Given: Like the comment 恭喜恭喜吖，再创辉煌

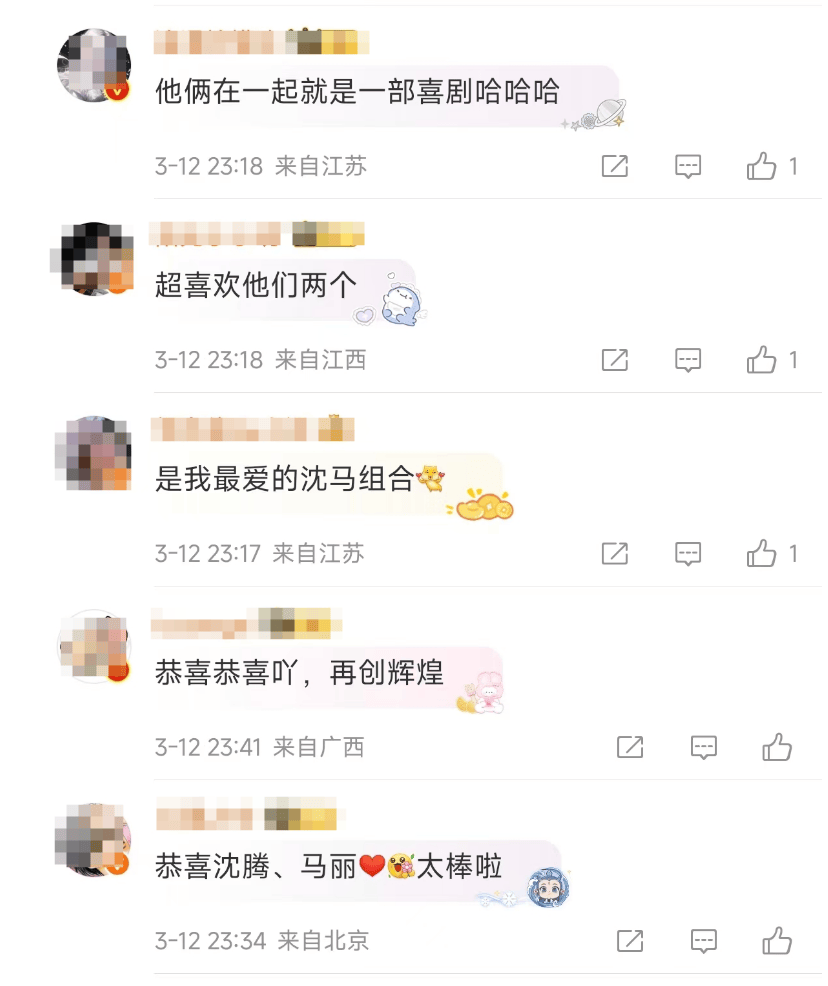Looking at the screenshot, I should [777, 746].
